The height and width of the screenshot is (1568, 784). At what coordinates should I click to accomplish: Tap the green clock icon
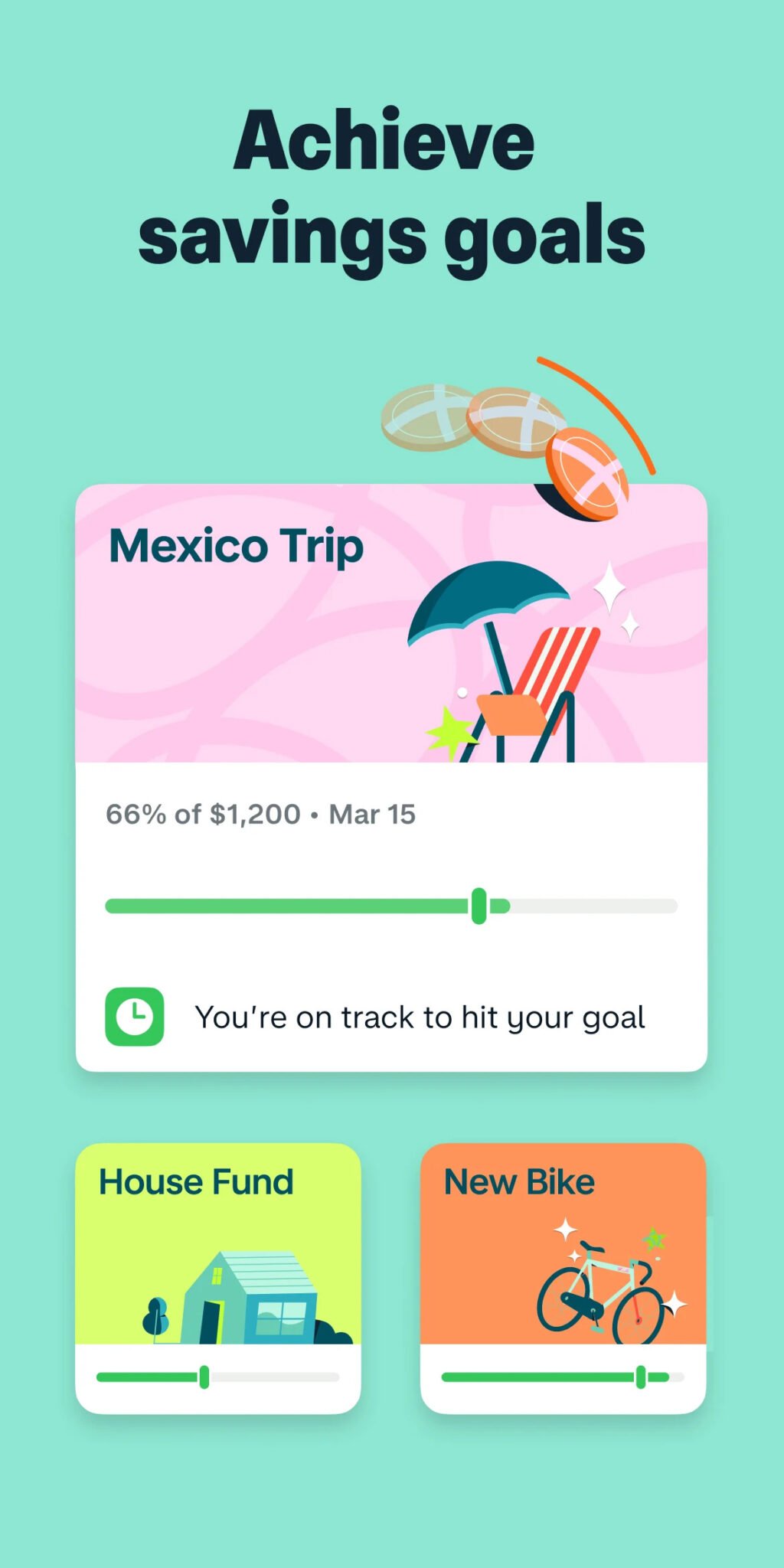coord(134,1016)
